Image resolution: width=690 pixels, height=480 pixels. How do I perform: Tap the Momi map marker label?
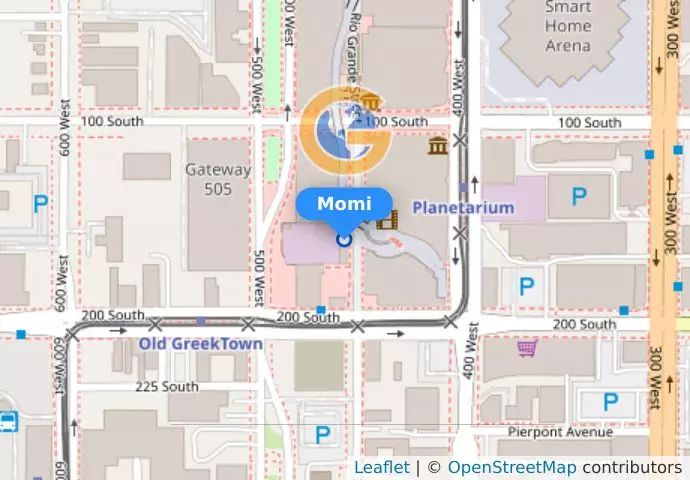click(343, 204)
